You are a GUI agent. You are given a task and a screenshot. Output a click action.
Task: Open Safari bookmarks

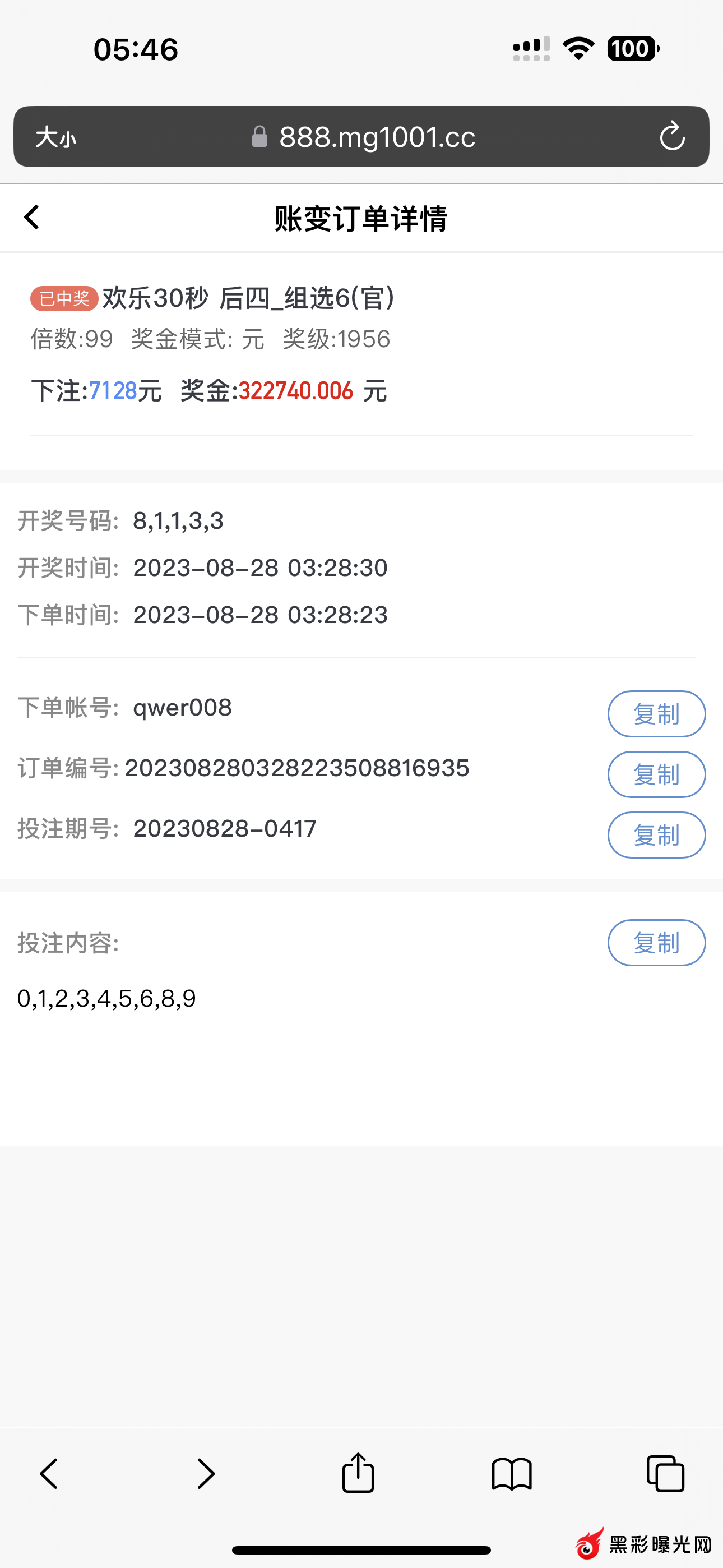[512, 1473]
